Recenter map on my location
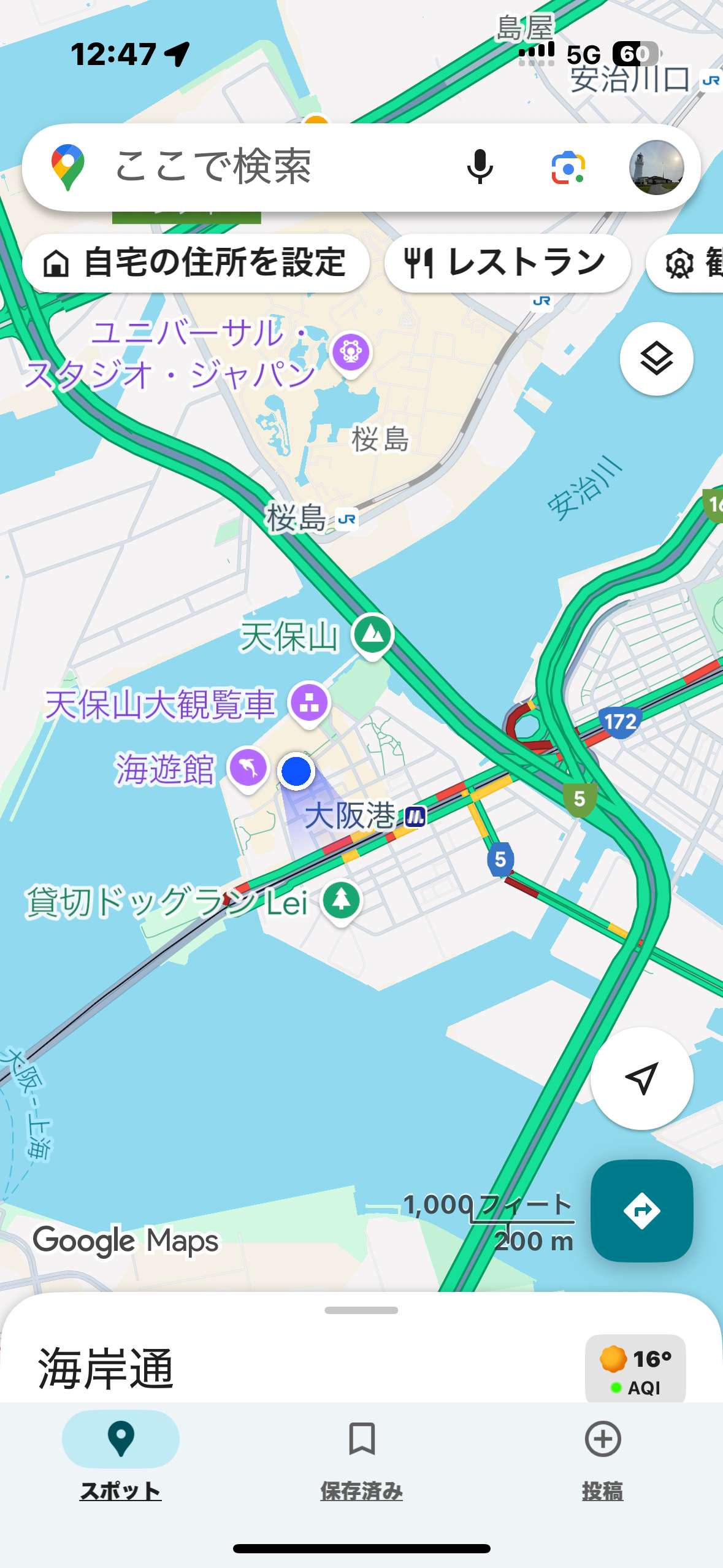The image size is (723, 1568). click(641, 1078)
